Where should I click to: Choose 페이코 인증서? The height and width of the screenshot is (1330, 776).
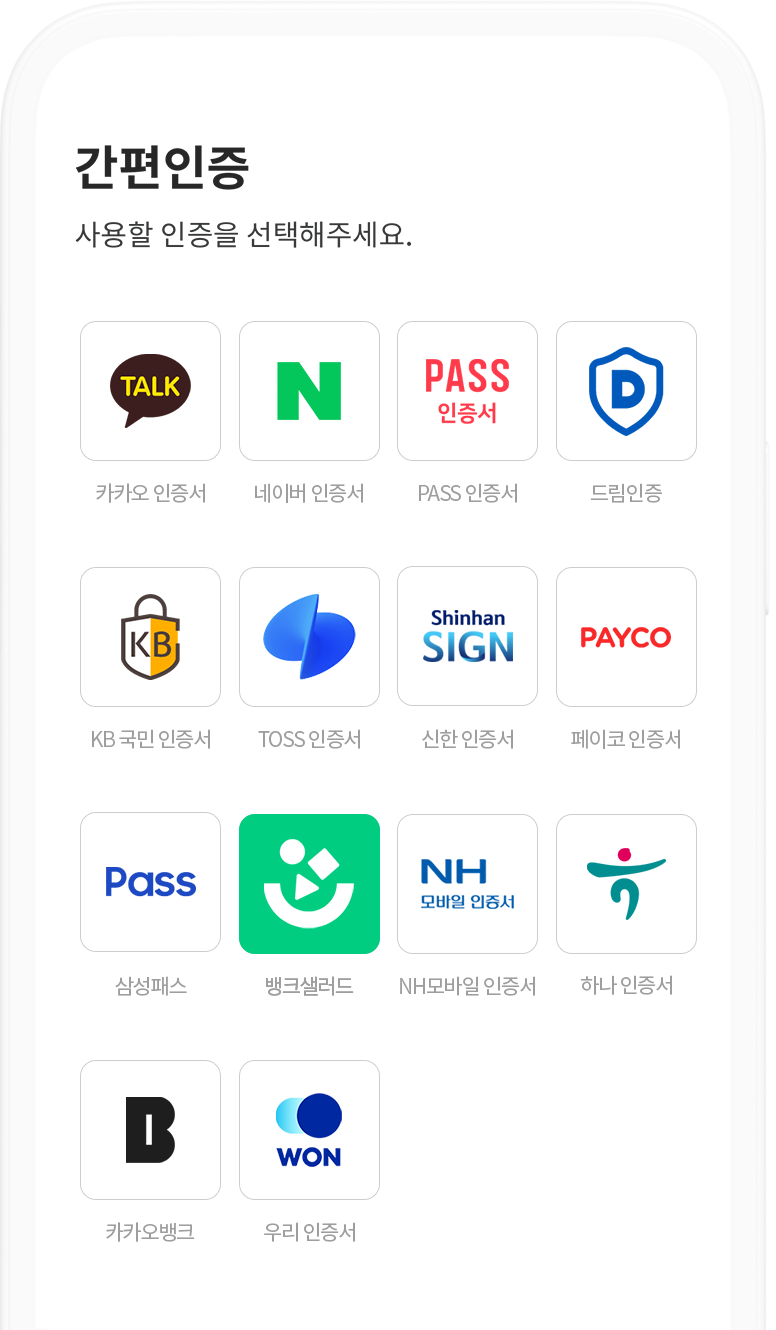626,637
